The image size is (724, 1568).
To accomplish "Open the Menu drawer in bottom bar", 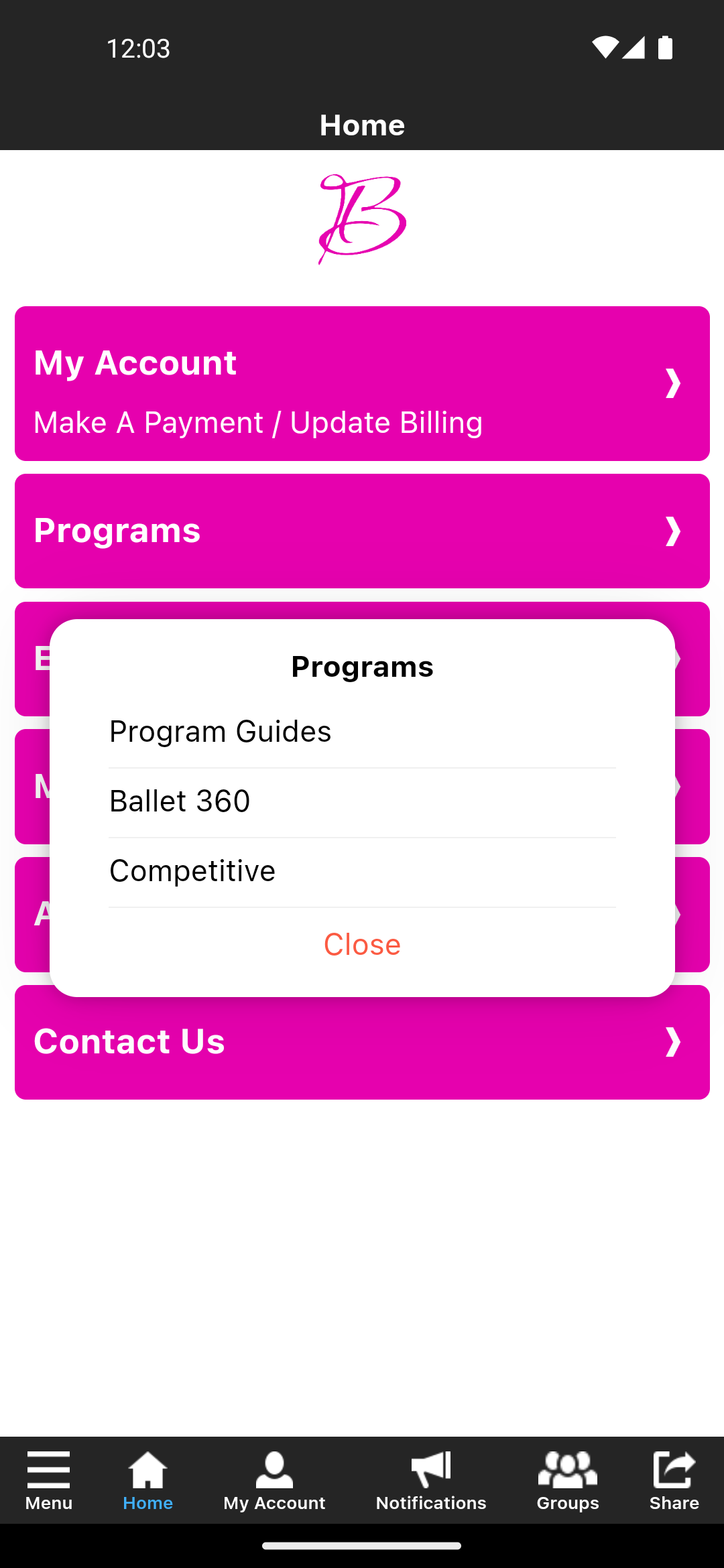I will click(x=49, y=1481).
